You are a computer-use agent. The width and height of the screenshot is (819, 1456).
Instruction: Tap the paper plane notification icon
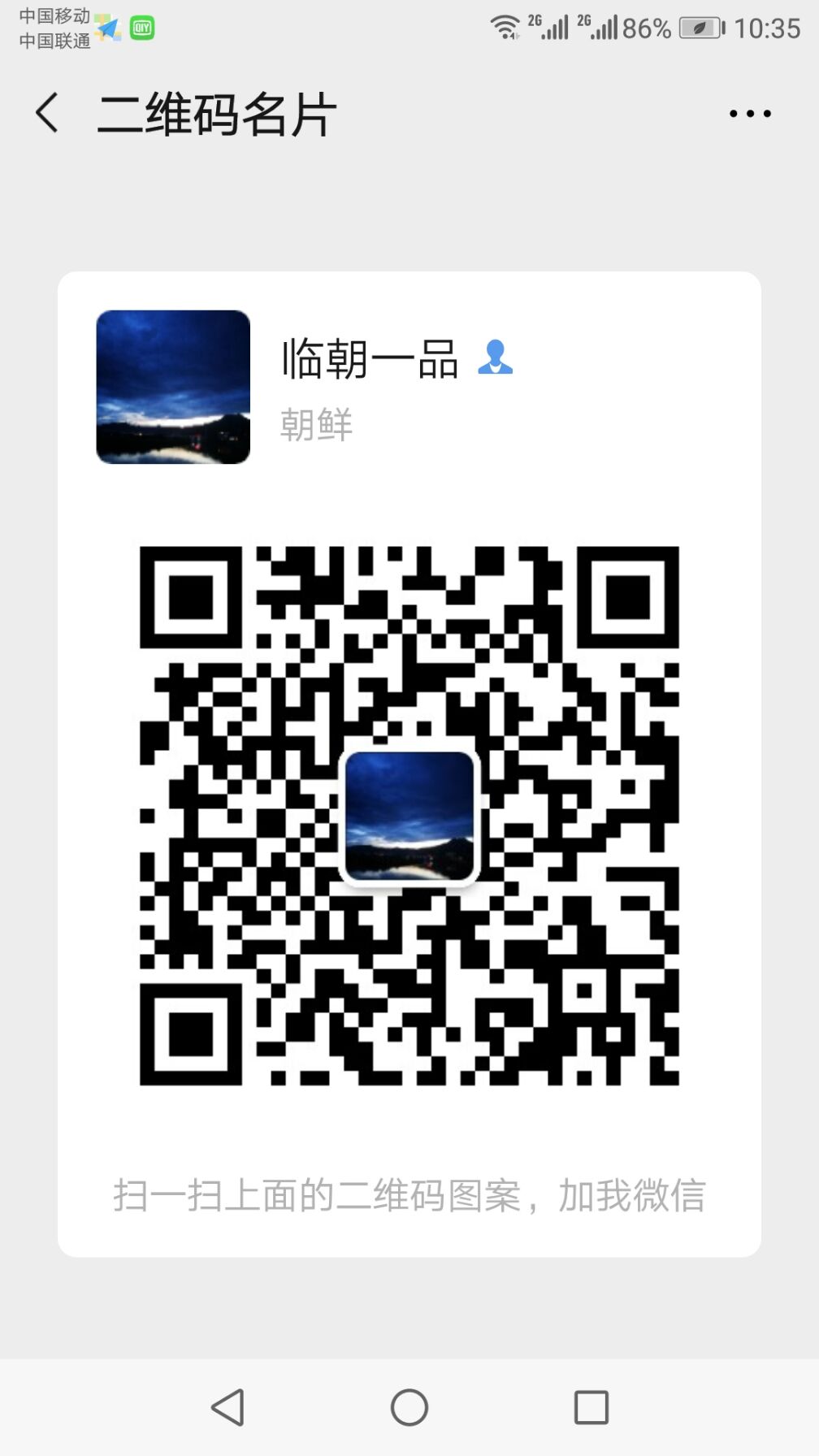(x=106, y=27)
